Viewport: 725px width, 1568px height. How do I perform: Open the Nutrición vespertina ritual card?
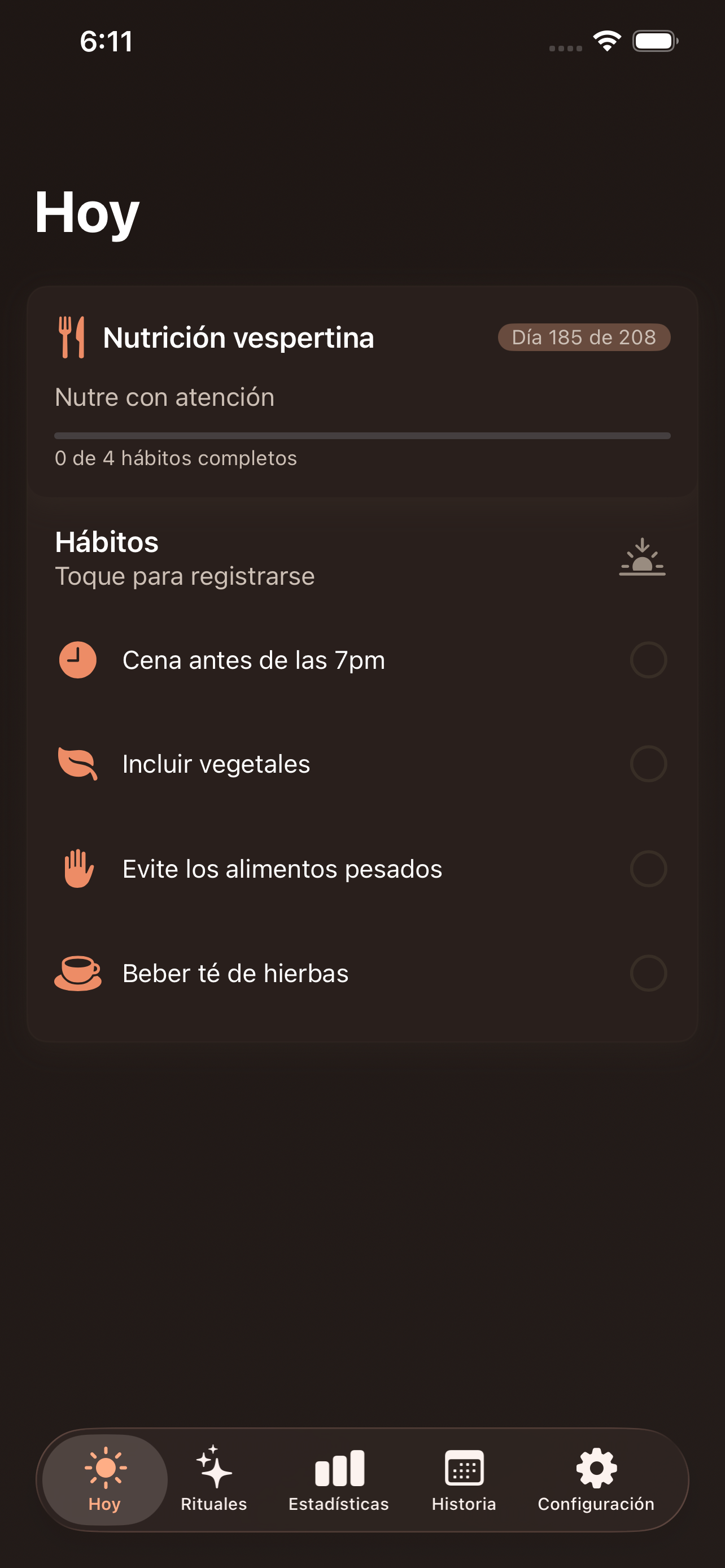[362, 392]
